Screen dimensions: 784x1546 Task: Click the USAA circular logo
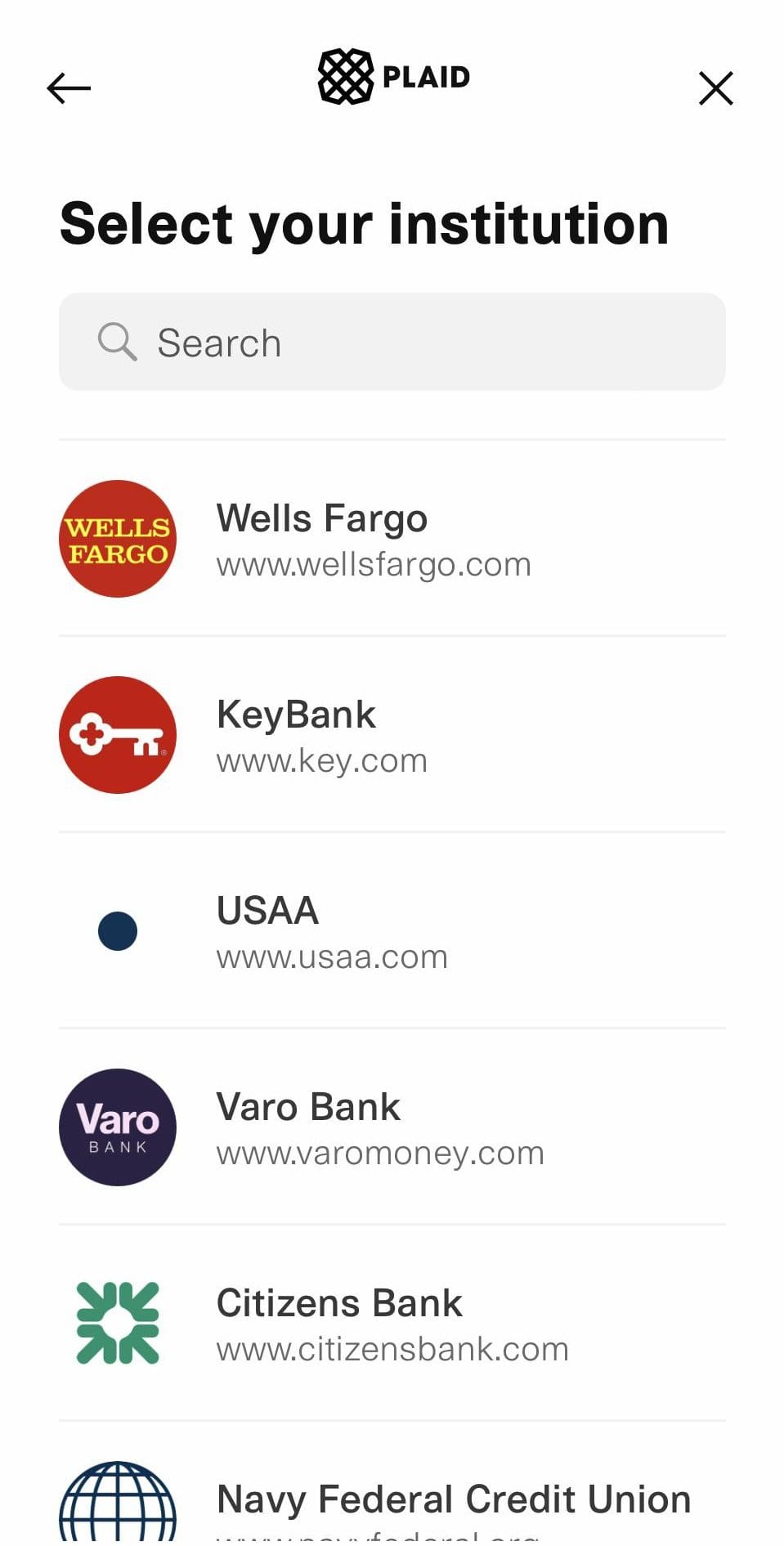(x=117, y=930)
